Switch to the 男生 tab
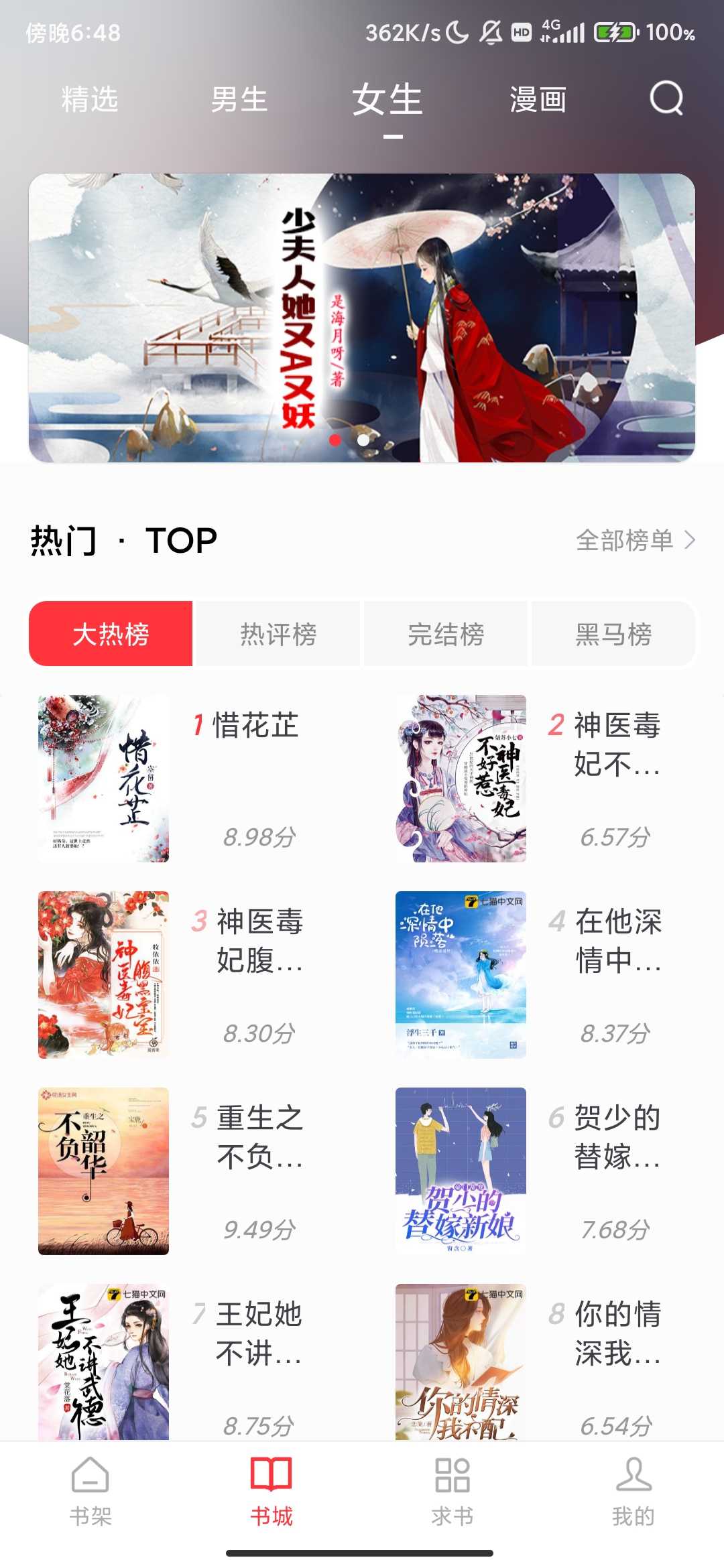This screenshot has width=724, height=1568. 239,100
